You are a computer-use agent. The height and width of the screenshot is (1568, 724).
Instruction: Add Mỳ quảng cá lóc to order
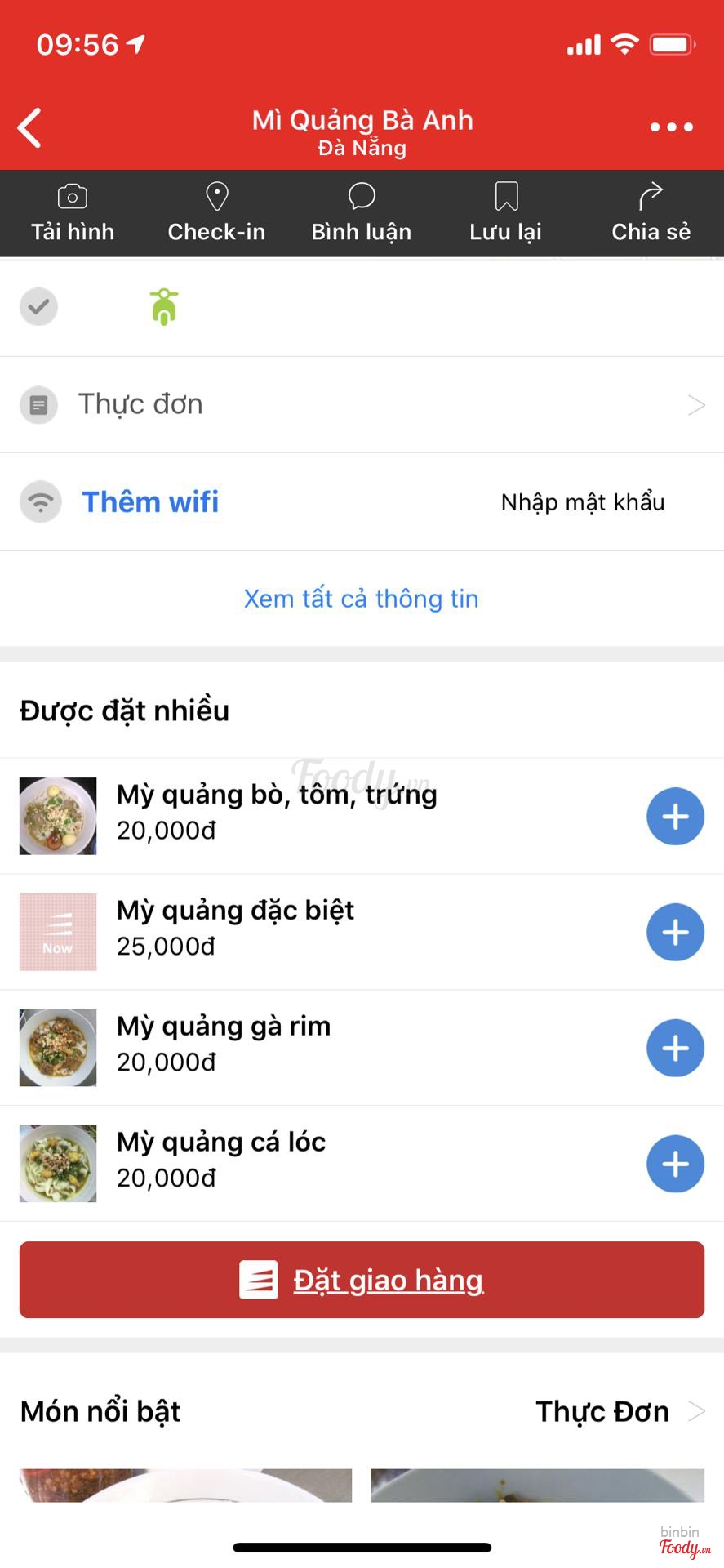675,1165
